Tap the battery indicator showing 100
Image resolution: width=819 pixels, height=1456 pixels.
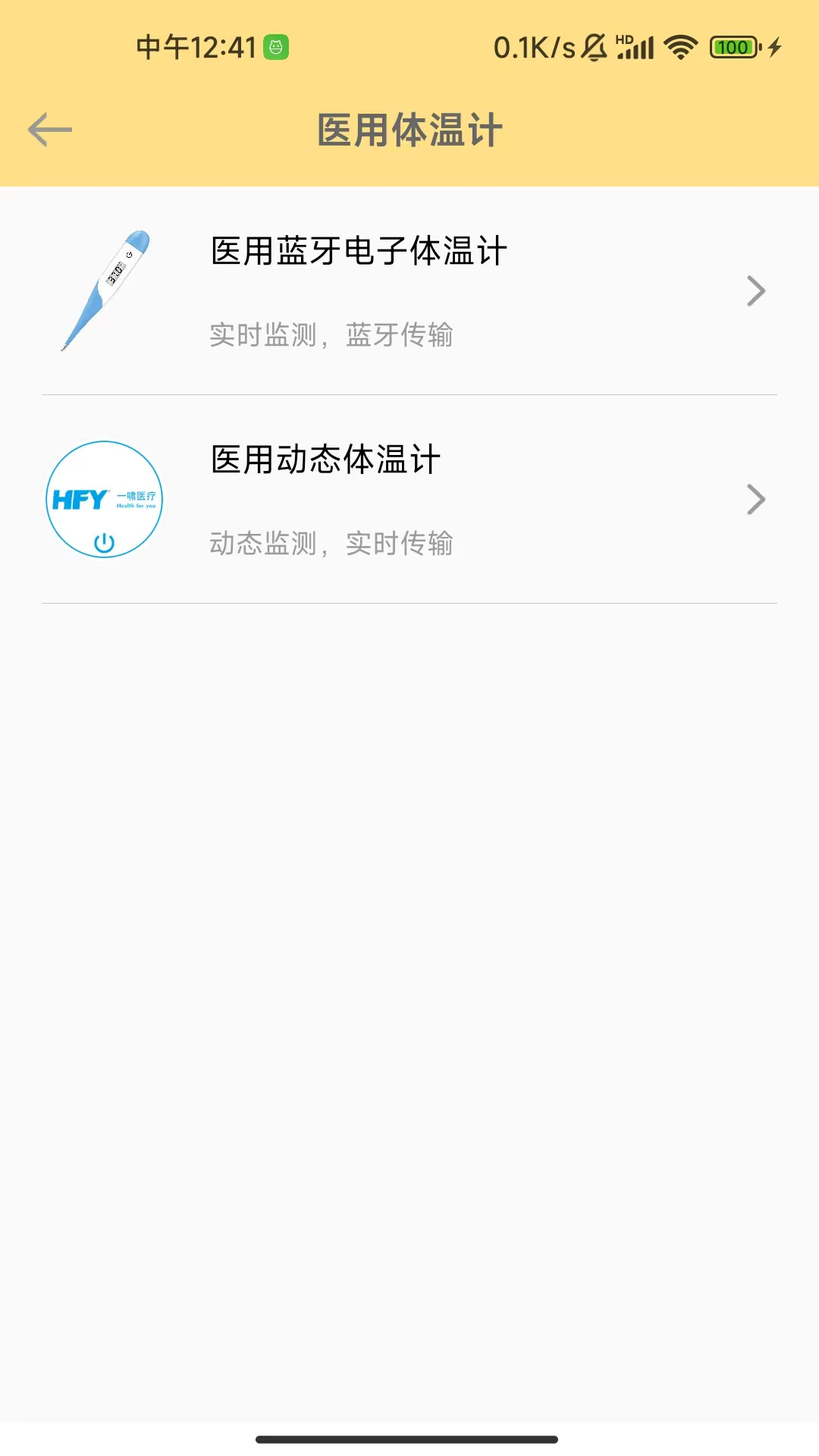[732, 47]
